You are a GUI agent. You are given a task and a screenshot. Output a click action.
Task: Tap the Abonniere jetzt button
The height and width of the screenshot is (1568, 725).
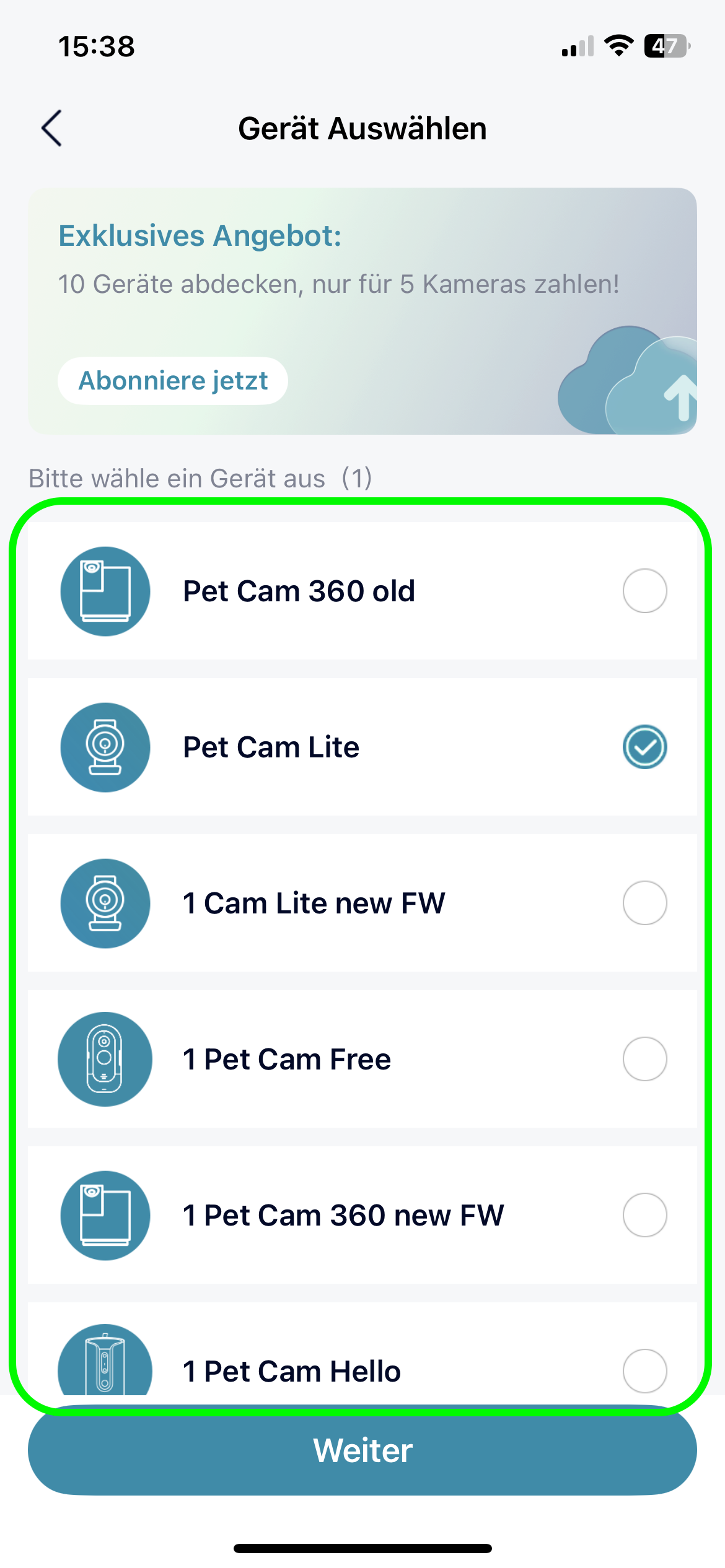point(173,381)
